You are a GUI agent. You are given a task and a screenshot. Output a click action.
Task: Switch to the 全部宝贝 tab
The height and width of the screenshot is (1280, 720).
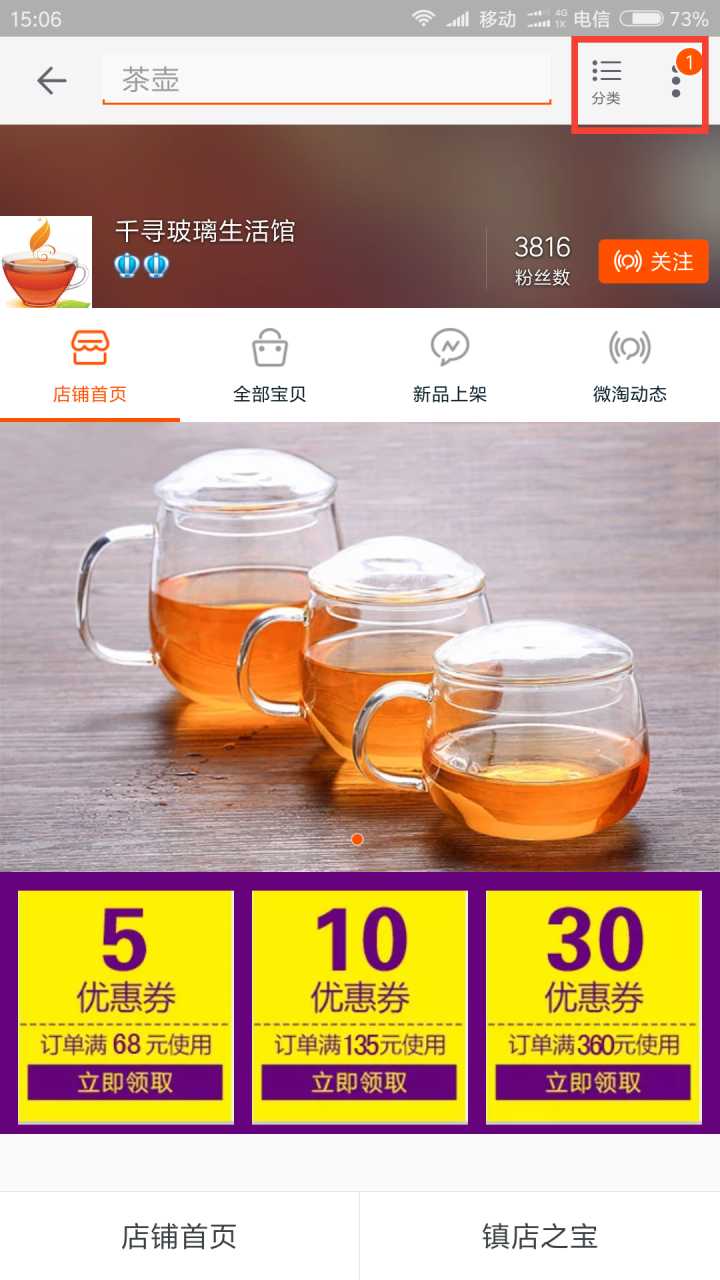click(270, 366)
